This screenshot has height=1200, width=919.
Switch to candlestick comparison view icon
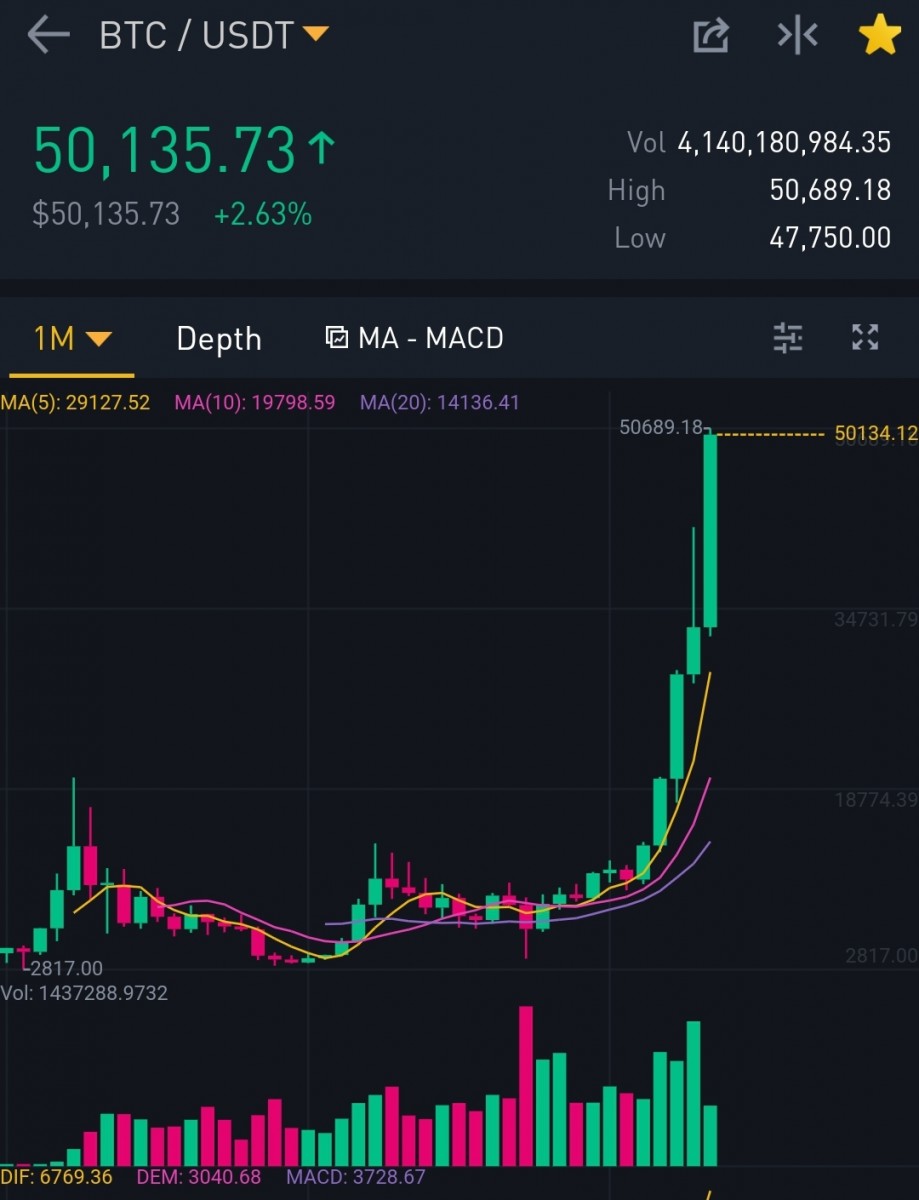point(797,35)
